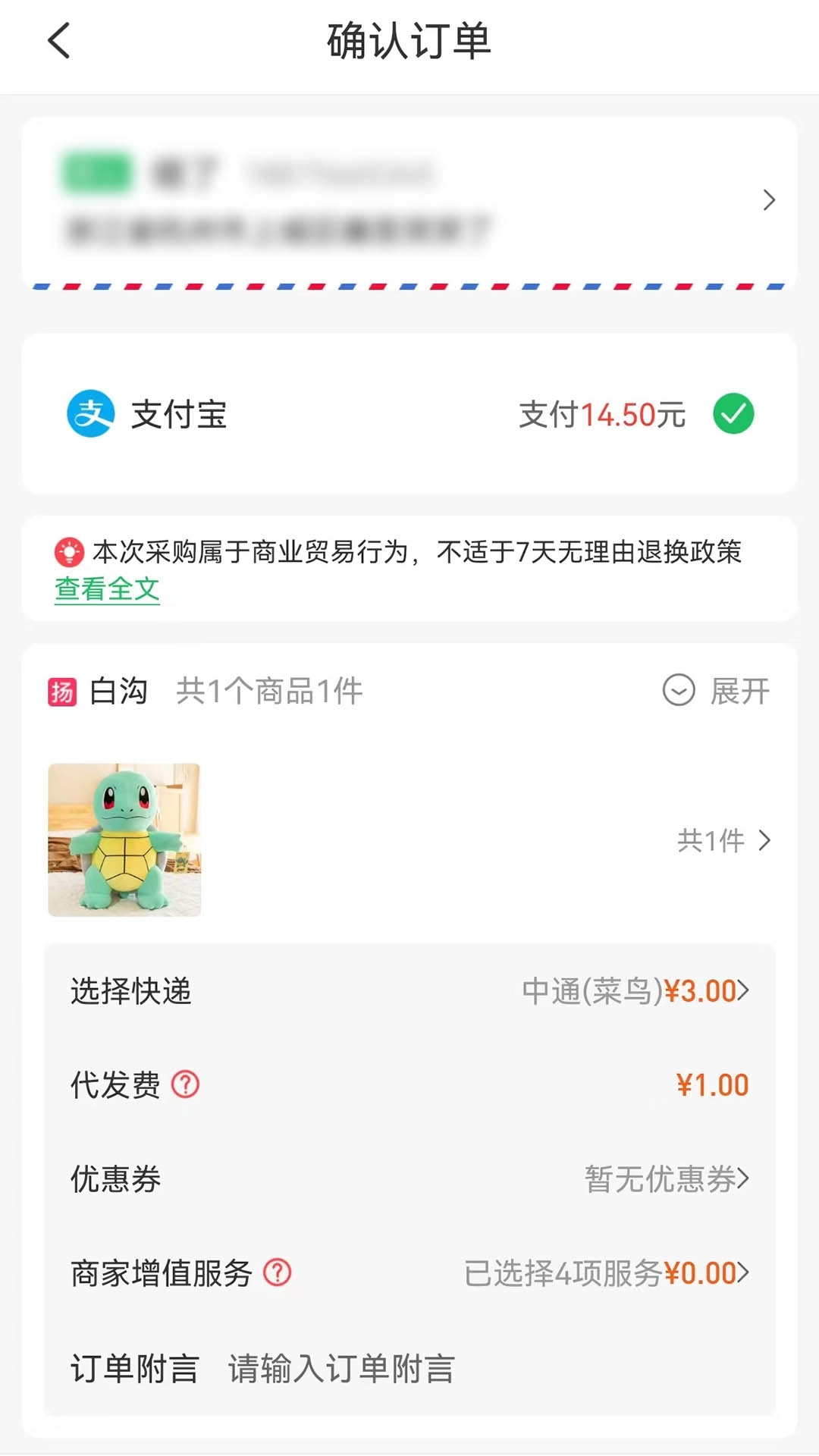Click the 查看全文 link
The image size is (819, 1456).
coord(106,591)
